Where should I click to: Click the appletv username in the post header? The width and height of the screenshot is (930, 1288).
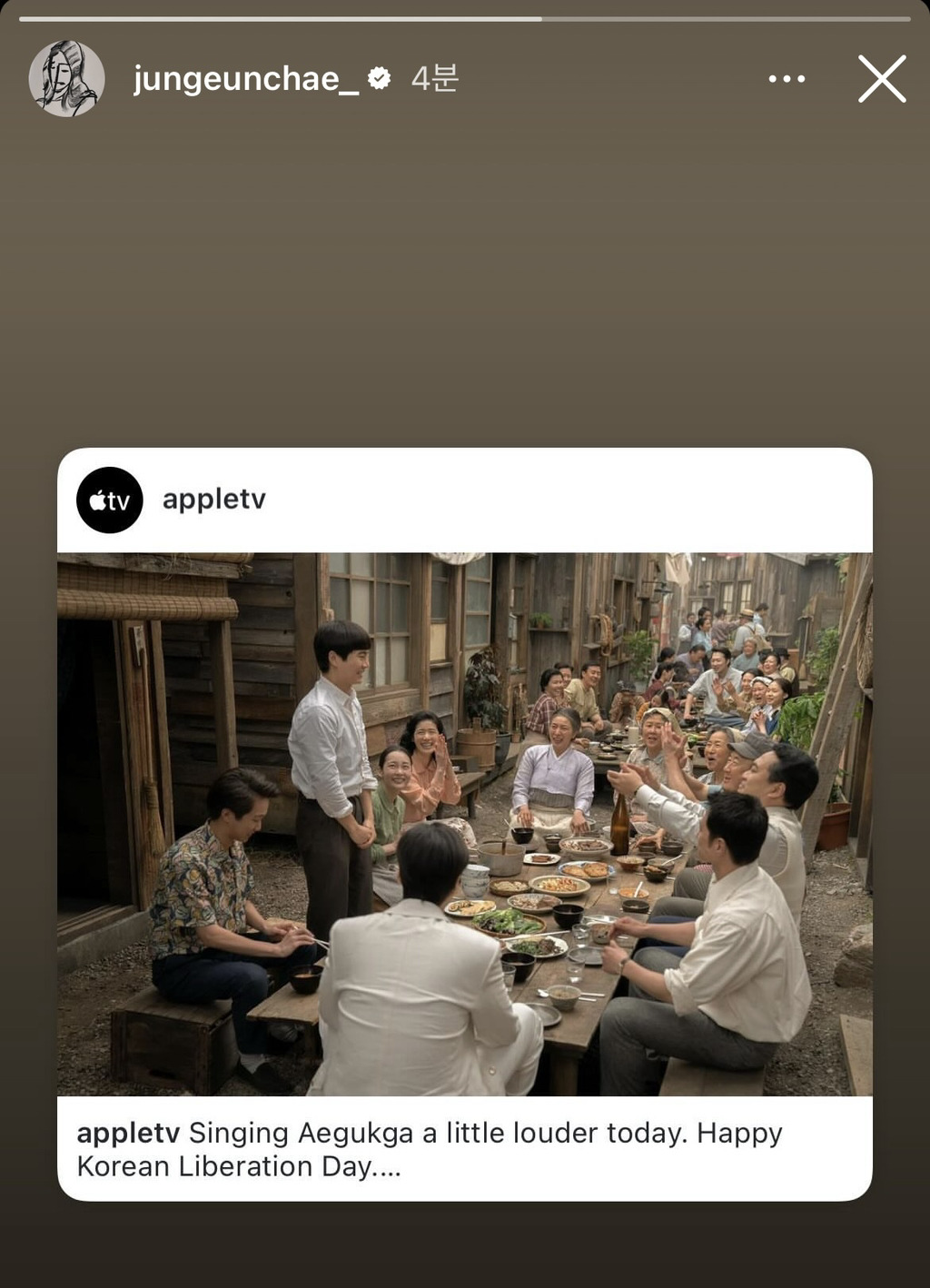pyautogui.click(x=214, y=499)
